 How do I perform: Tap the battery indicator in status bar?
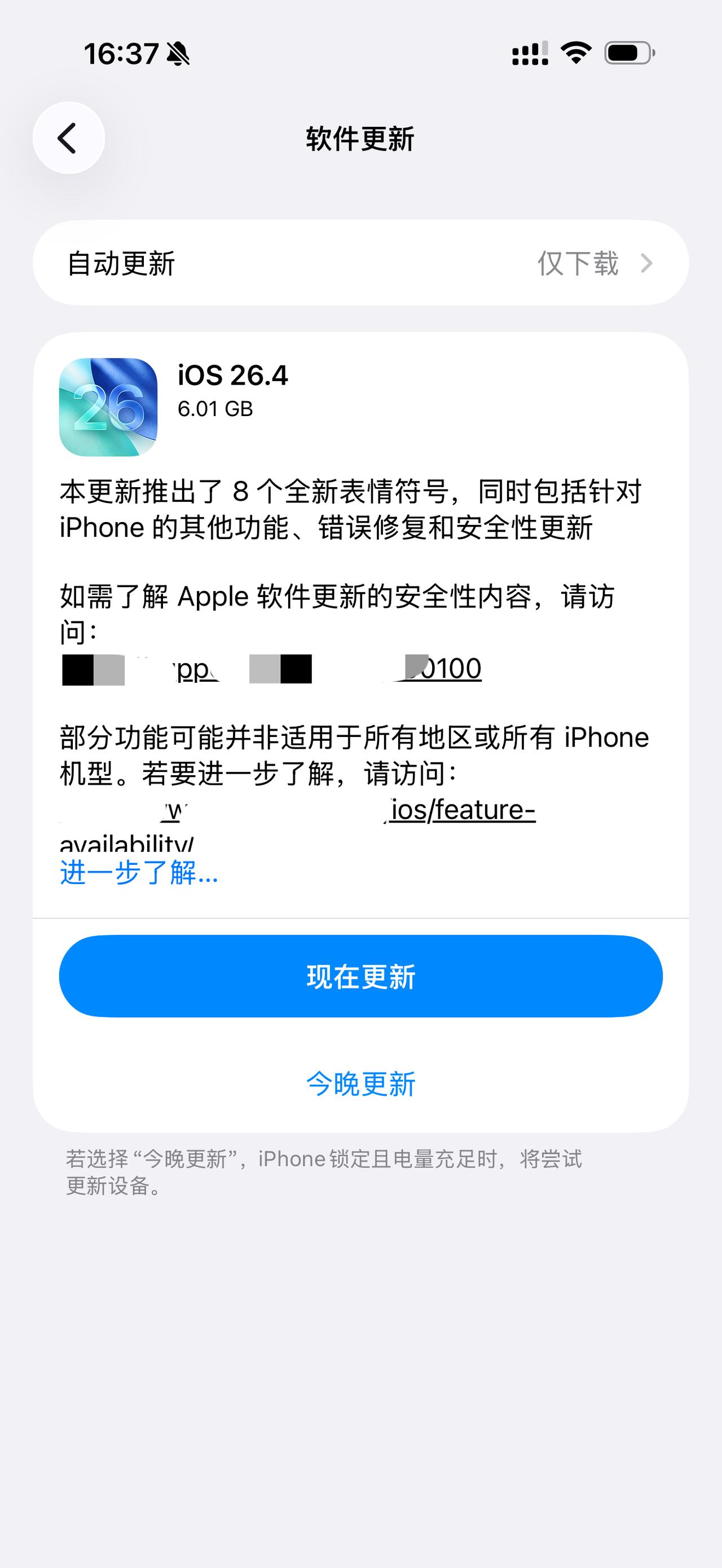[x=627, y=54]
